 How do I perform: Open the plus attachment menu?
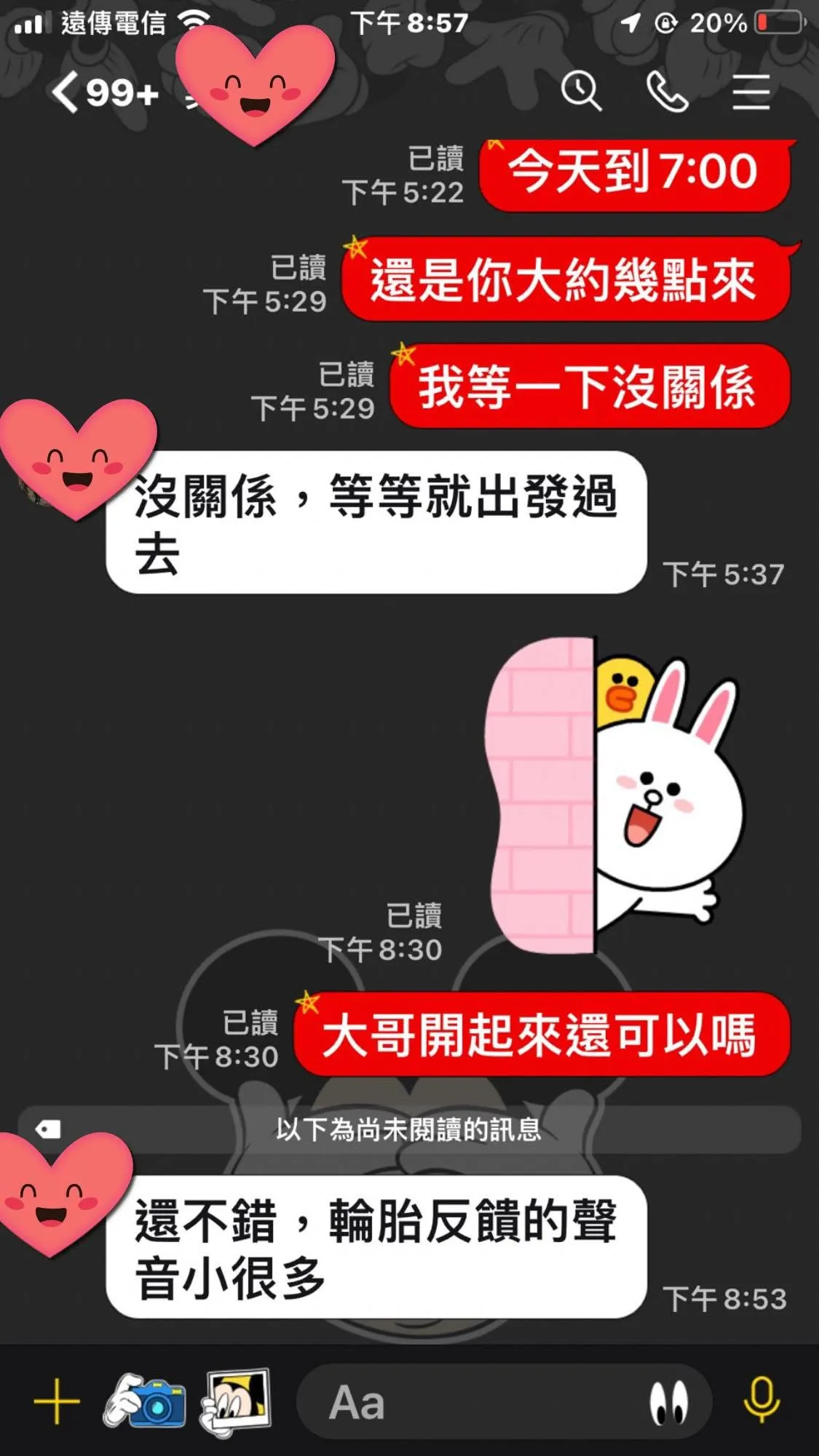tap(56, 1401)
